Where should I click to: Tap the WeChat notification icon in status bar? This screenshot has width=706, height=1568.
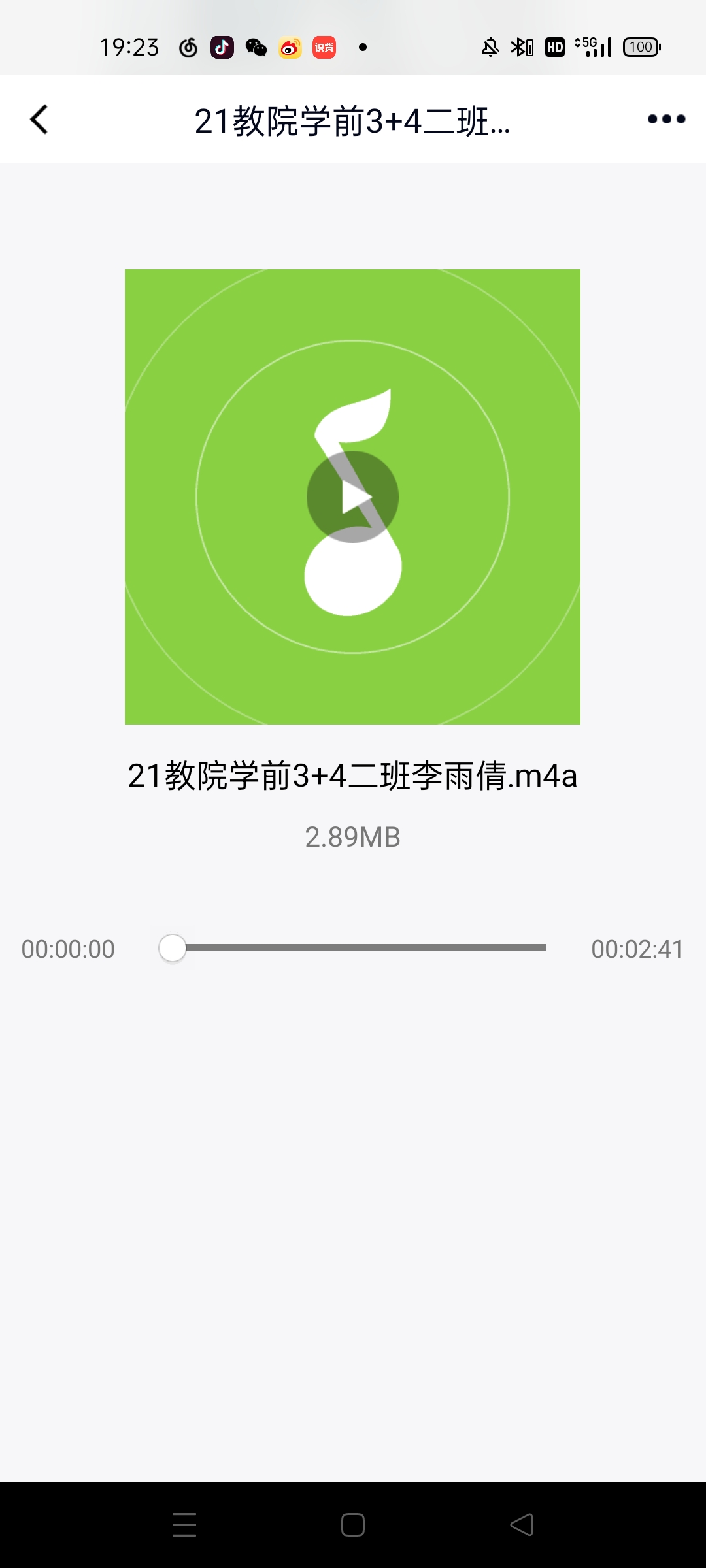click(x=255, y=47)
